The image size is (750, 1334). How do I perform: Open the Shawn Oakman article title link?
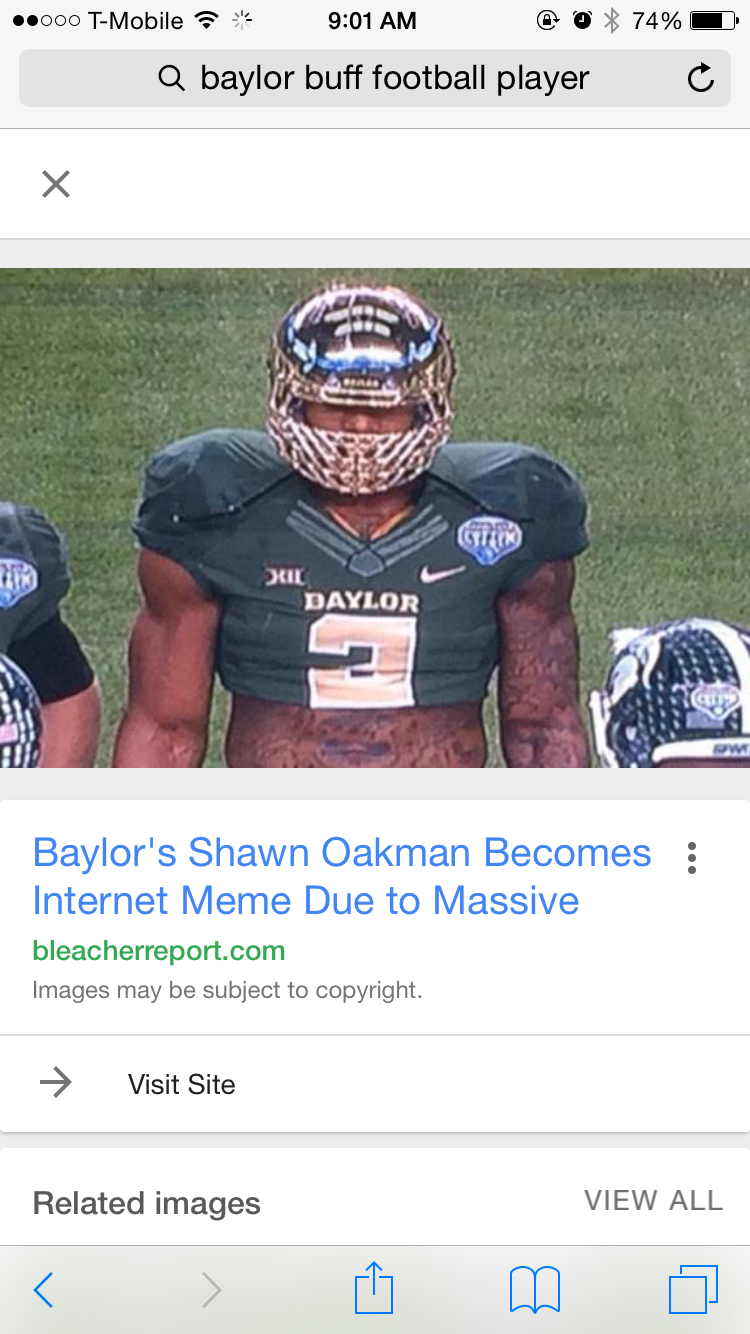(342, 876)
